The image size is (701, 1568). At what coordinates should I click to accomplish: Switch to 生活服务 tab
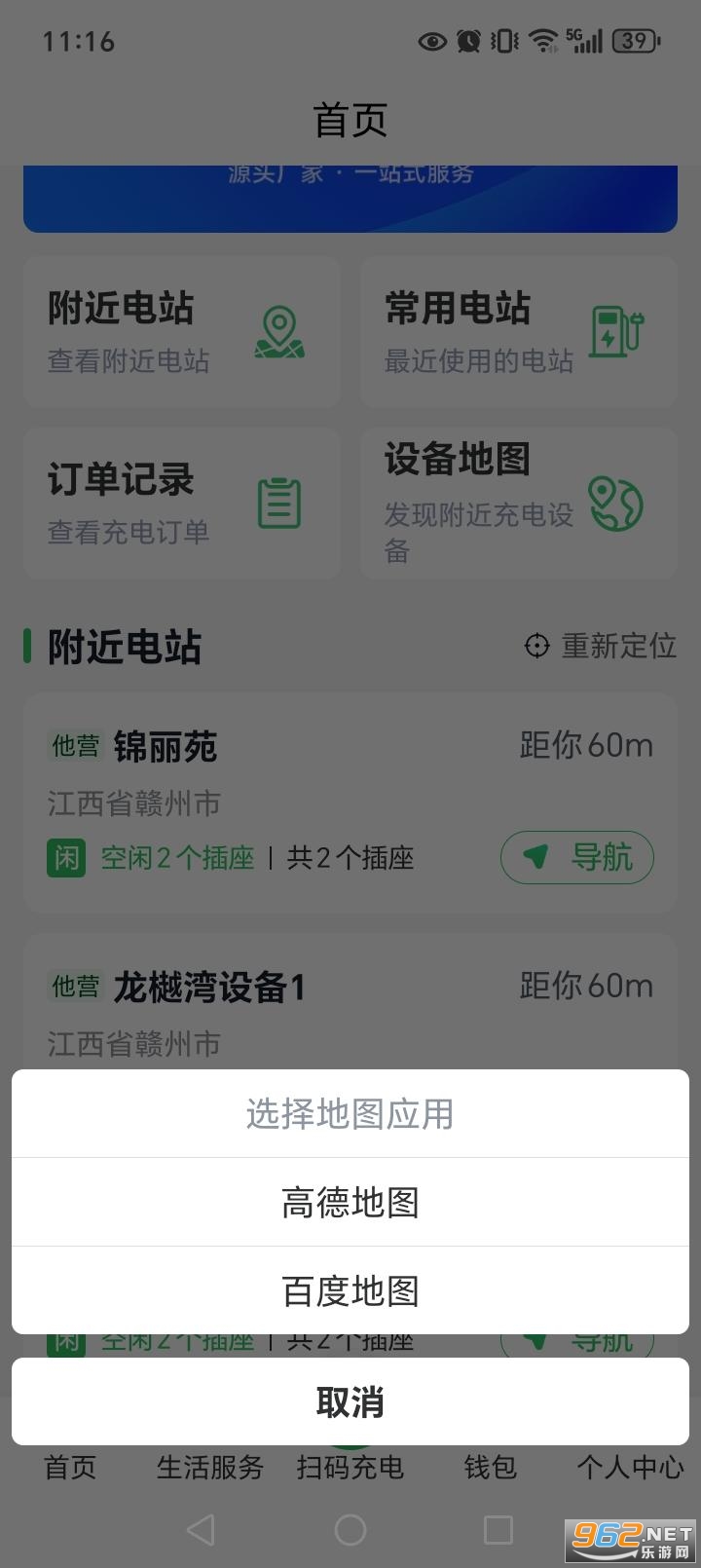(209, 1469)
